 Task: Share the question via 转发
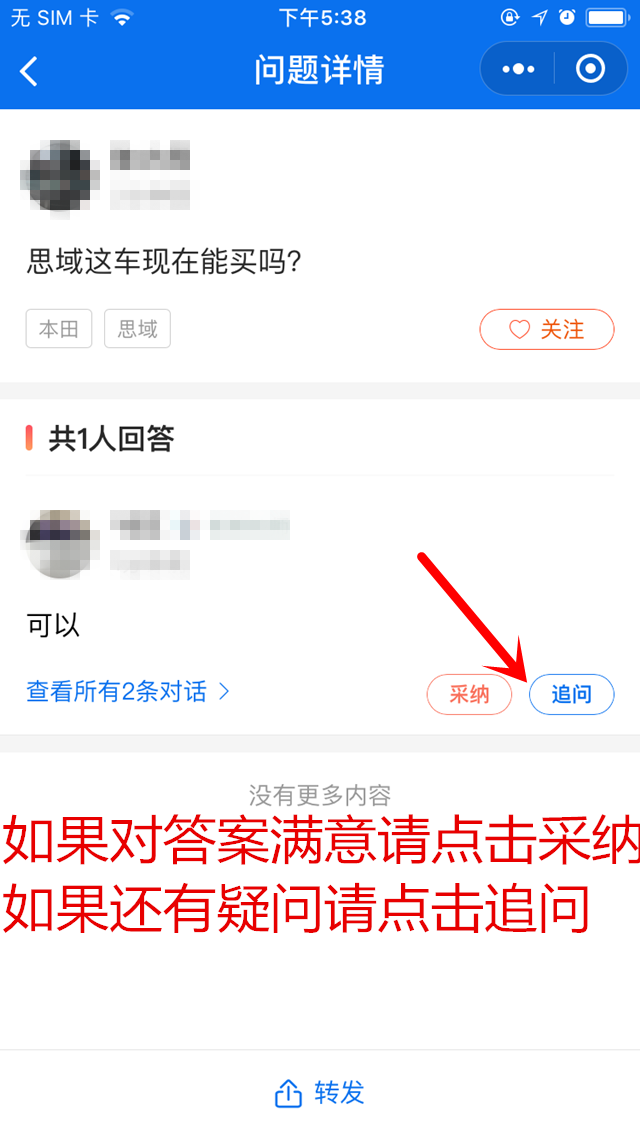[320, 1093]
